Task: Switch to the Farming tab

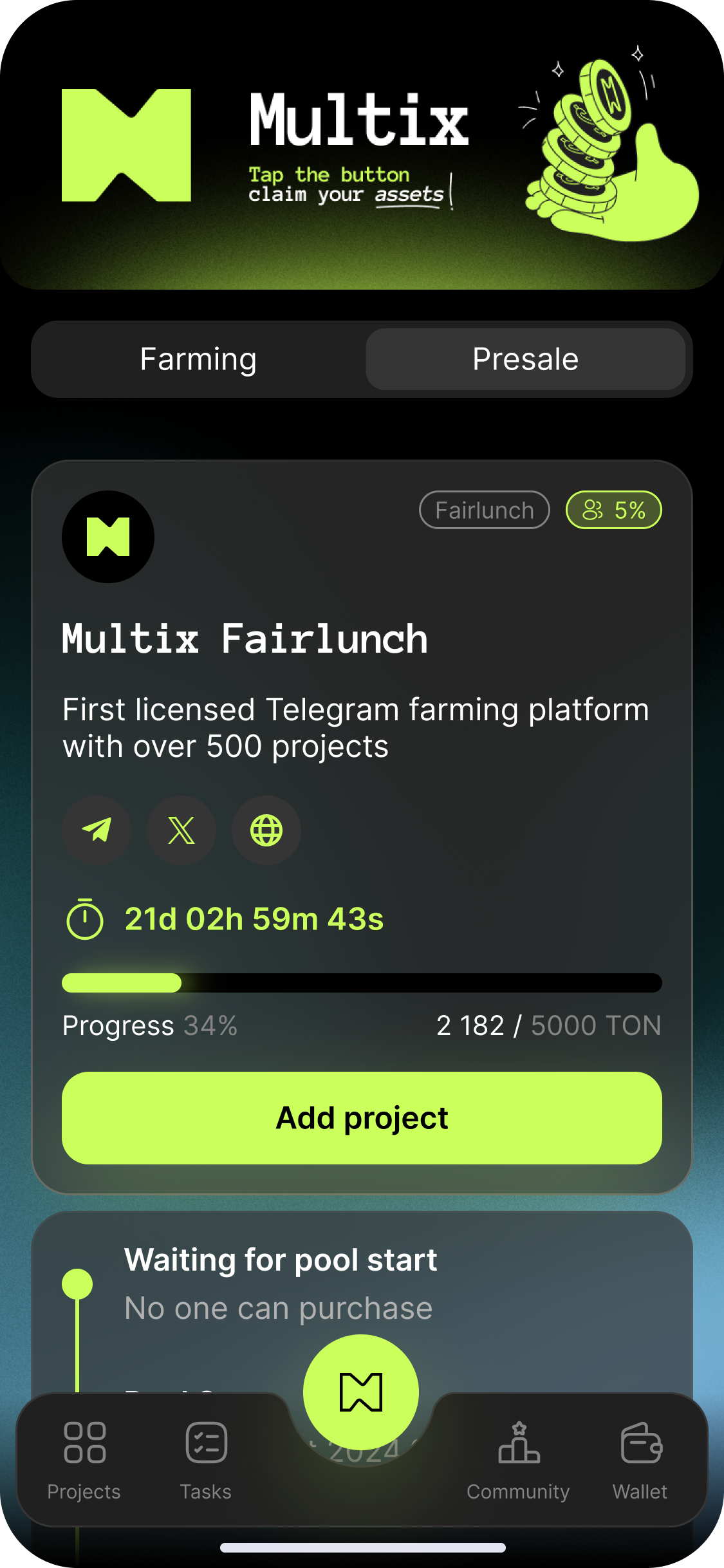Action: [x=198, y=359]
